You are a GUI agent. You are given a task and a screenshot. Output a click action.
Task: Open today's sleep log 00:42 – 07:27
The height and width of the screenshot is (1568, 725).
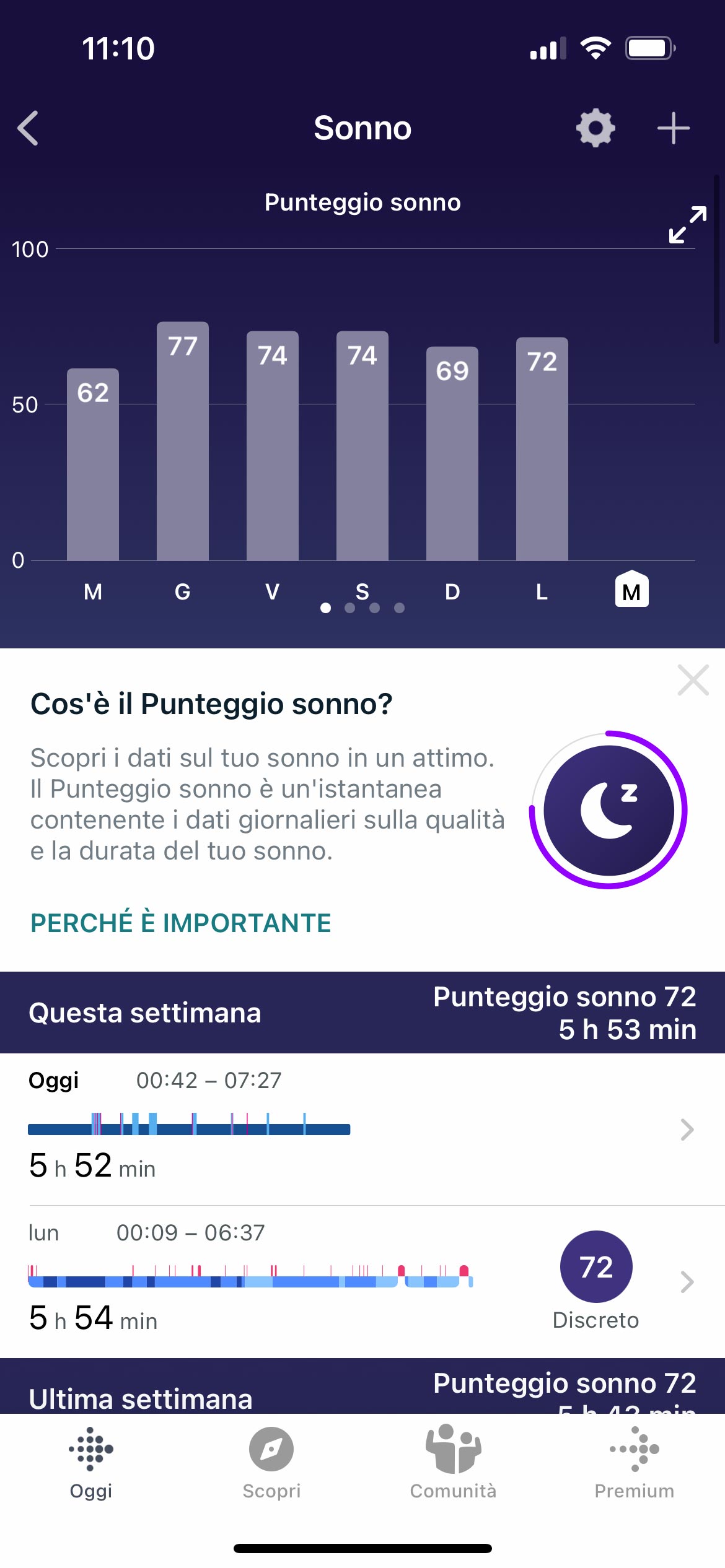click(x=362, y=1129)
